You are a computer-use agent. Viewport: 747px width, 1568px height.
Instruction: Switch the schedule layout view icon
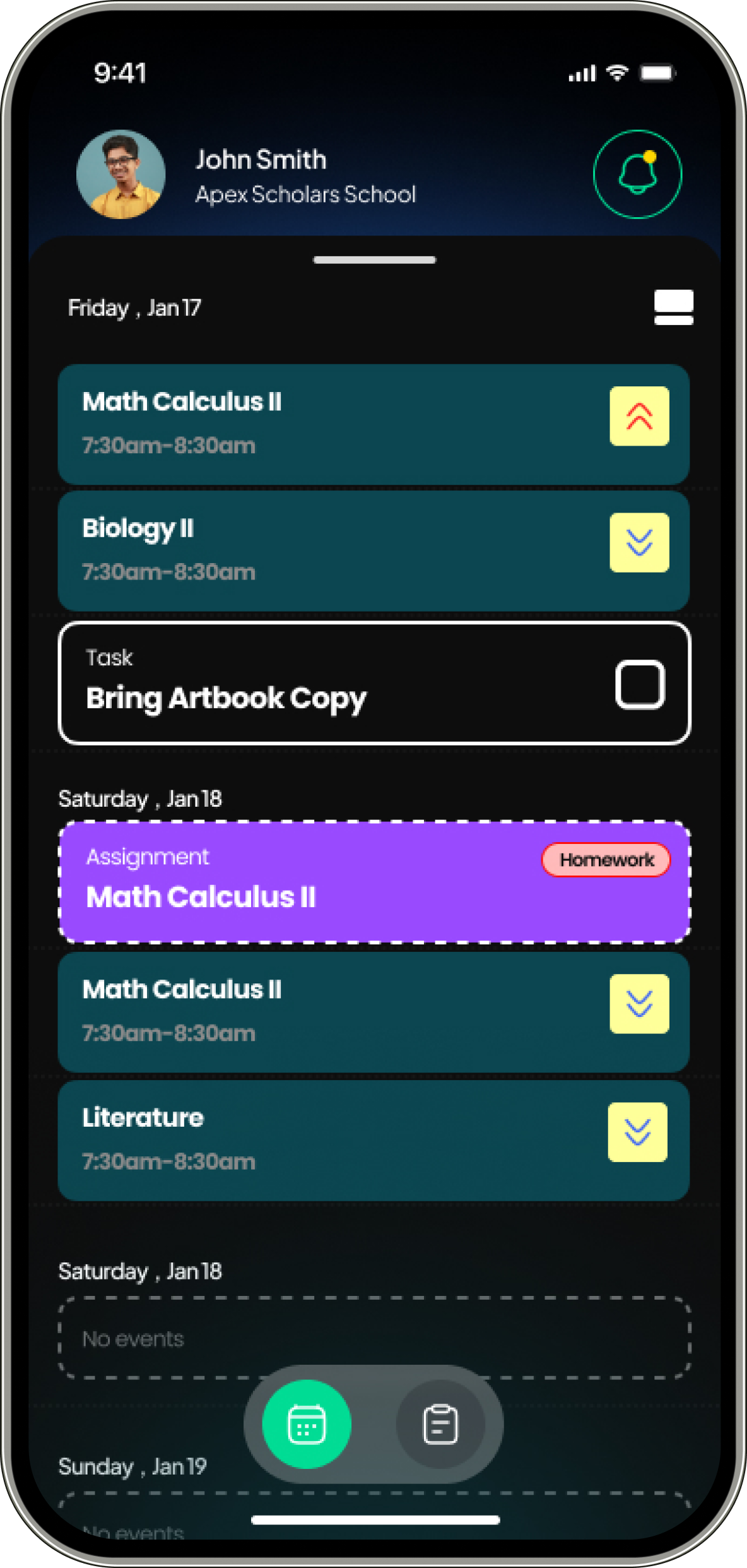click(673, 307)
